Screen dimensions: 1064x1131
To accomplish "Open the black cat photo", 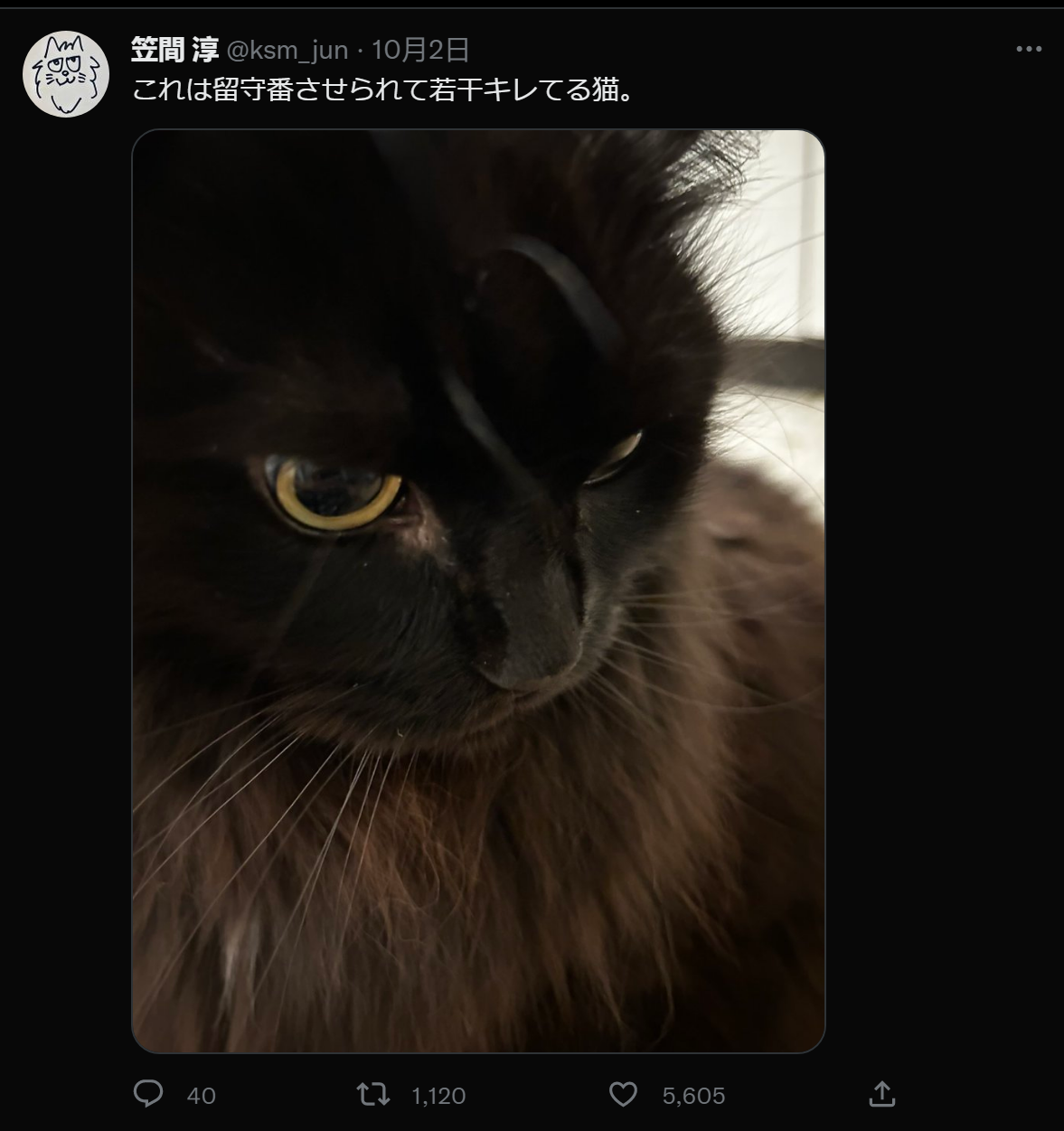I will pyautogui.click(x=478, y=590).
